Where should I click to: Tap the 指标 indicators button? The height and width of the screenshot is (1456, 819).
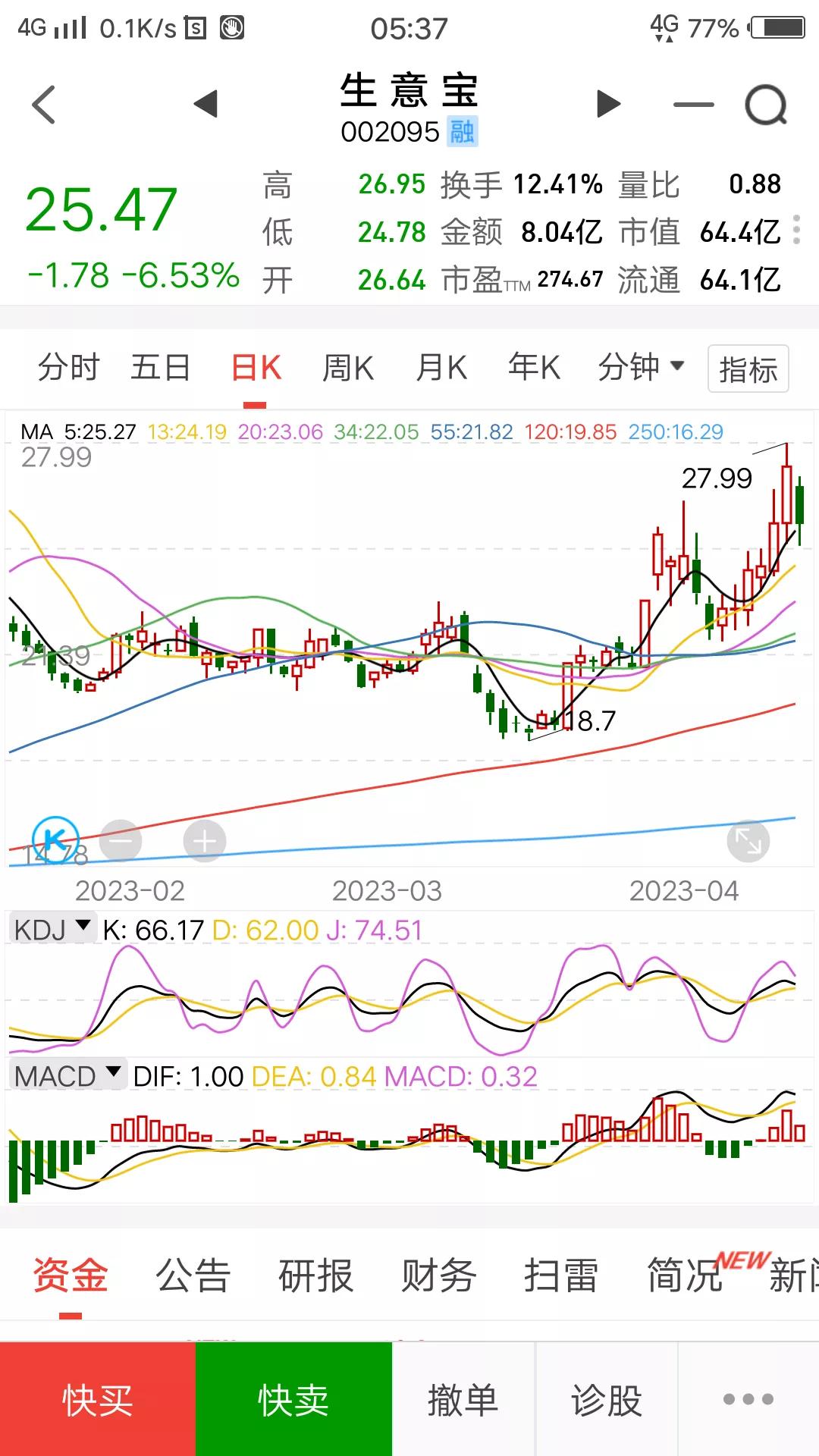(748, 369)
